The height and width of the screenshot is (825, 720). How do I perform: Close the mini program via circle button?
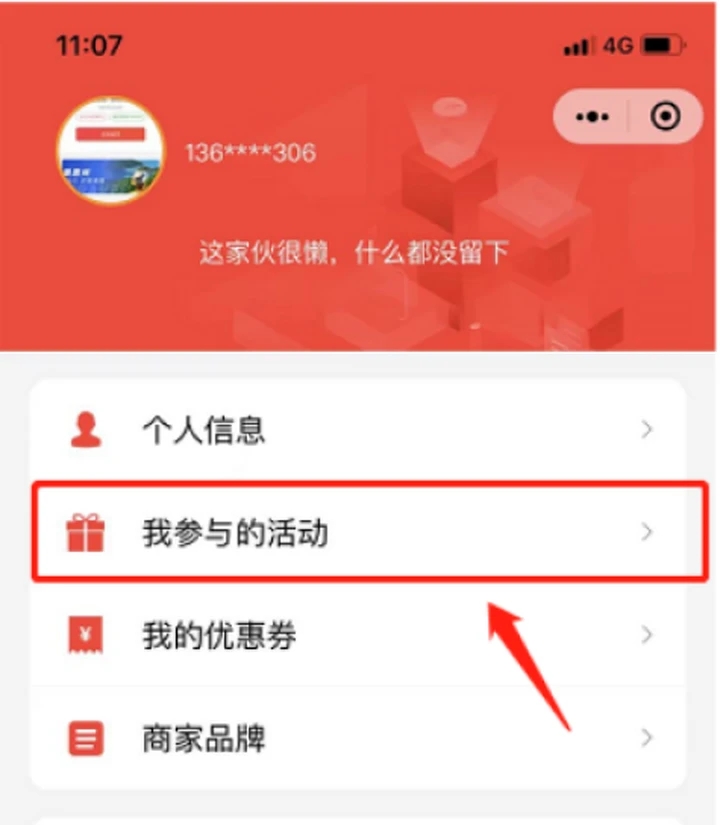664,117
